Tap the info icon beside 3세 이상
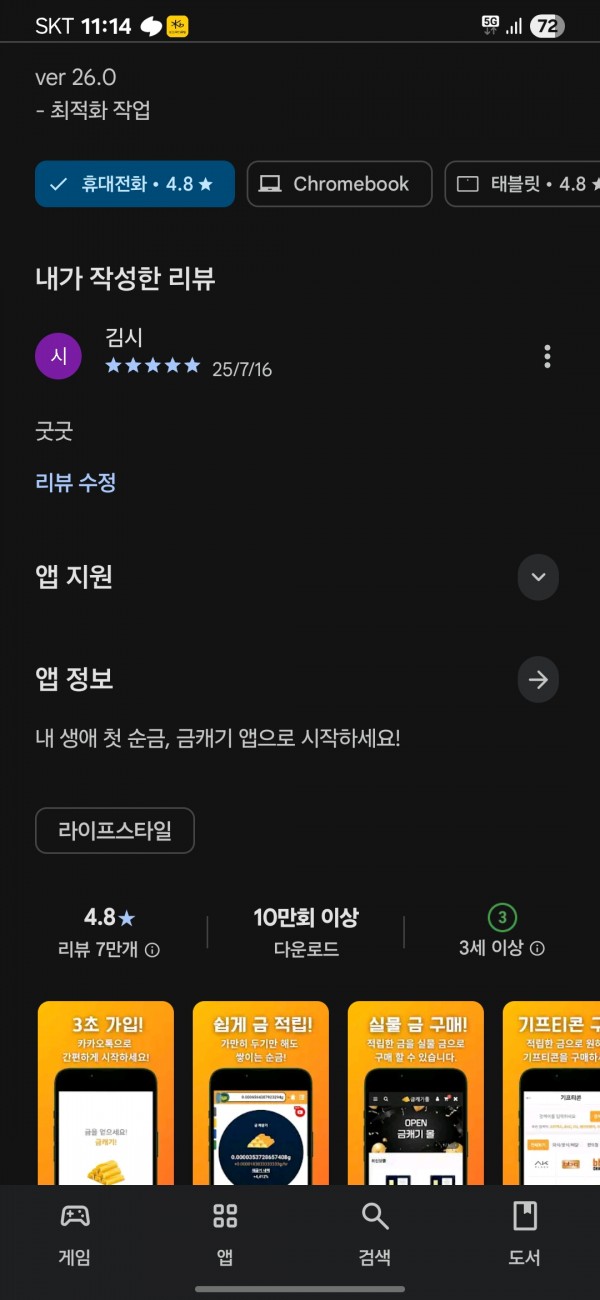Image resolution: width=600 pixels, height=1300 pixels. (537, 948)
